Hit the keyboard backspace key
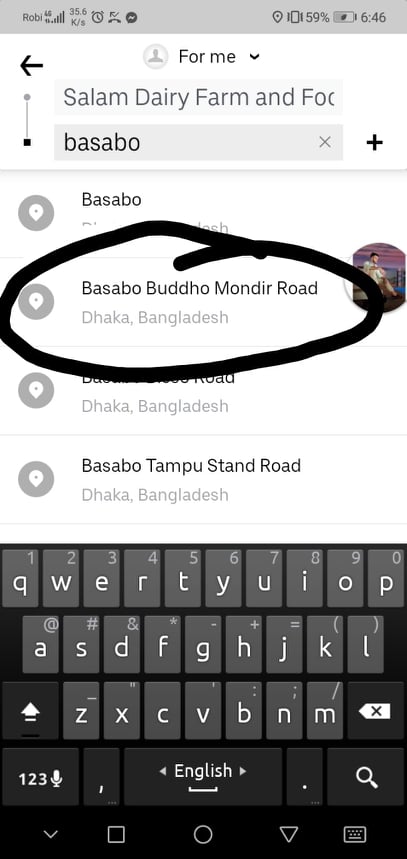This screenshot has width=407, height=859. click(x=375, y=711)
